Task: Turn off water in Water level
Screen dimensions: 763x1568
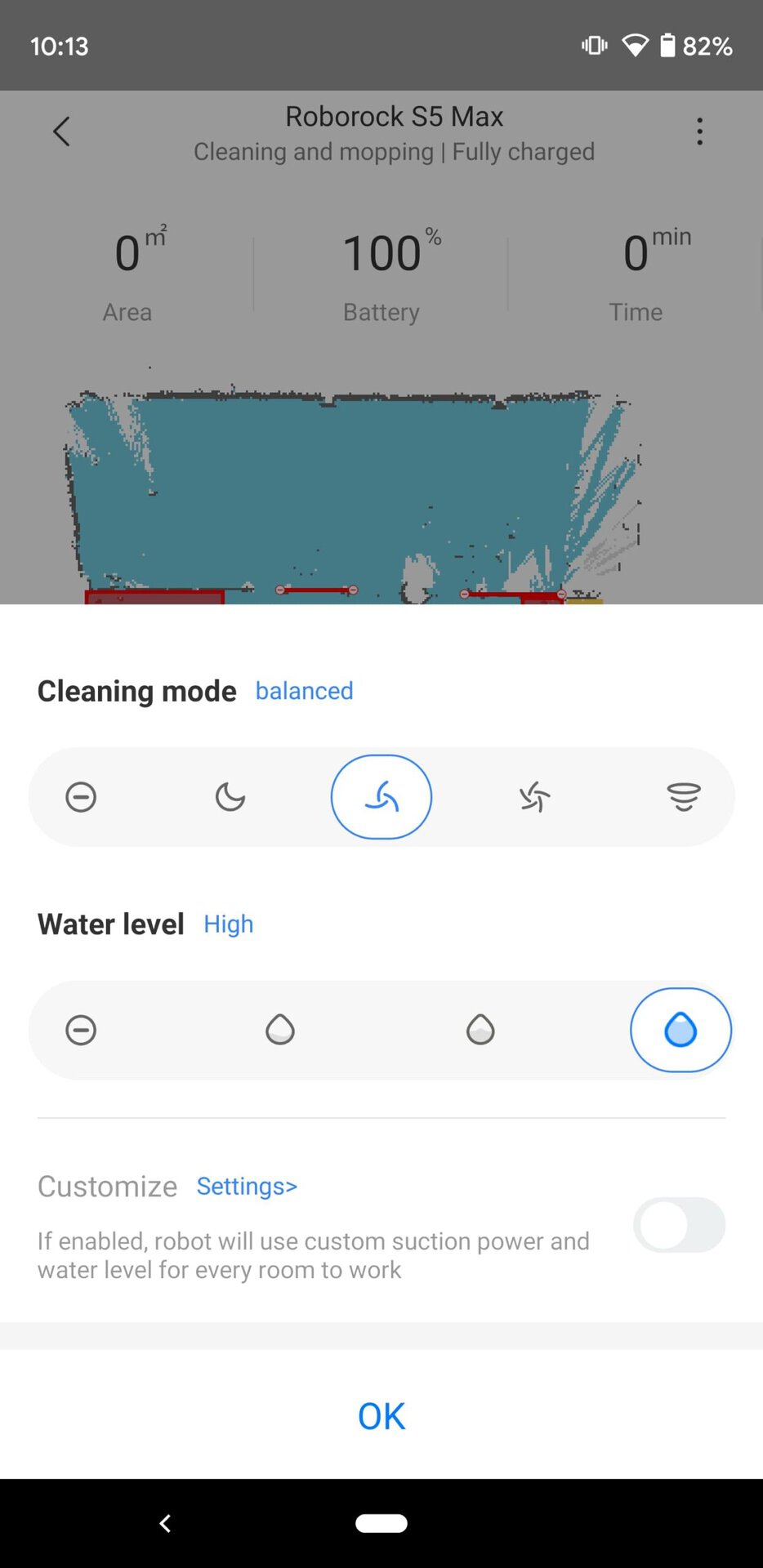Action: [x=81, y=1030]
